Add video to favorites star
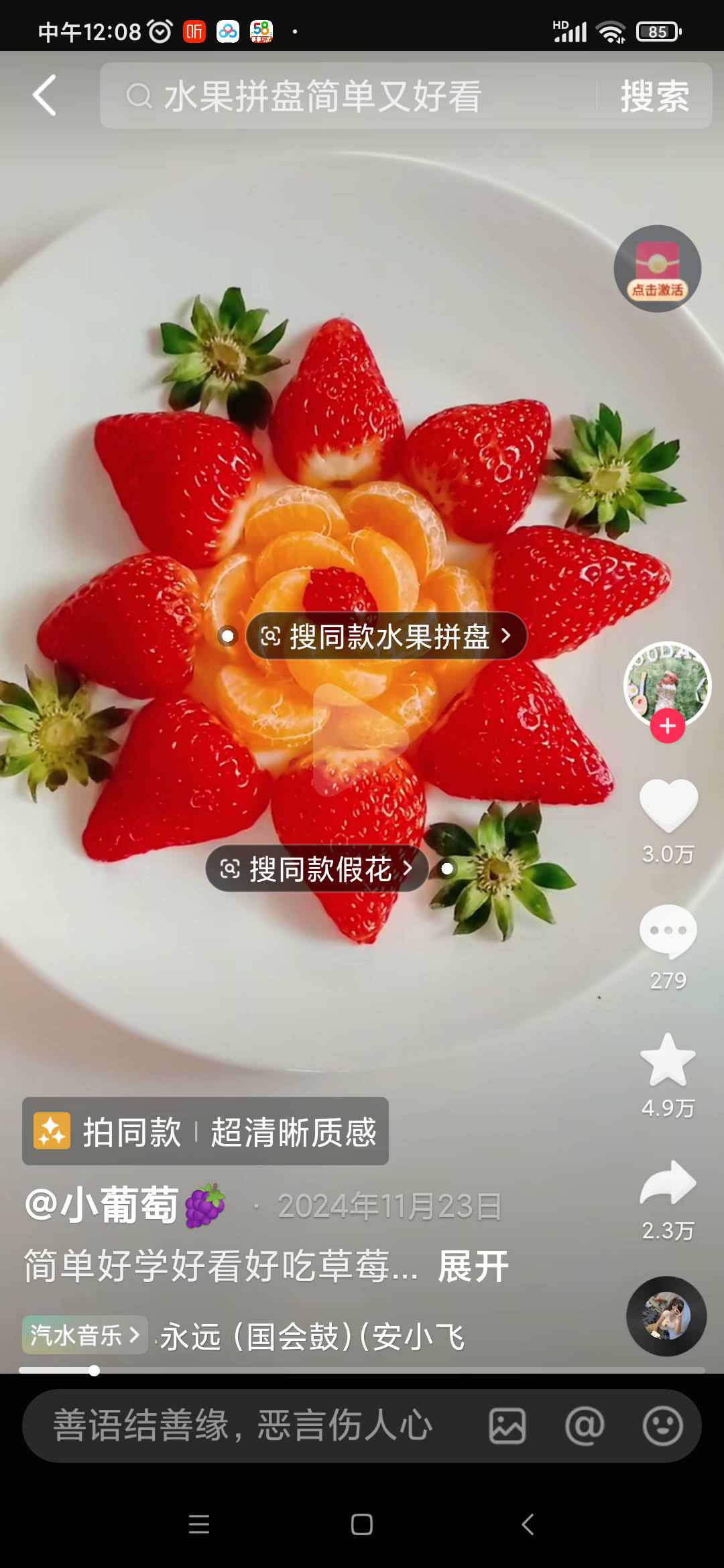 (668, 1060)
